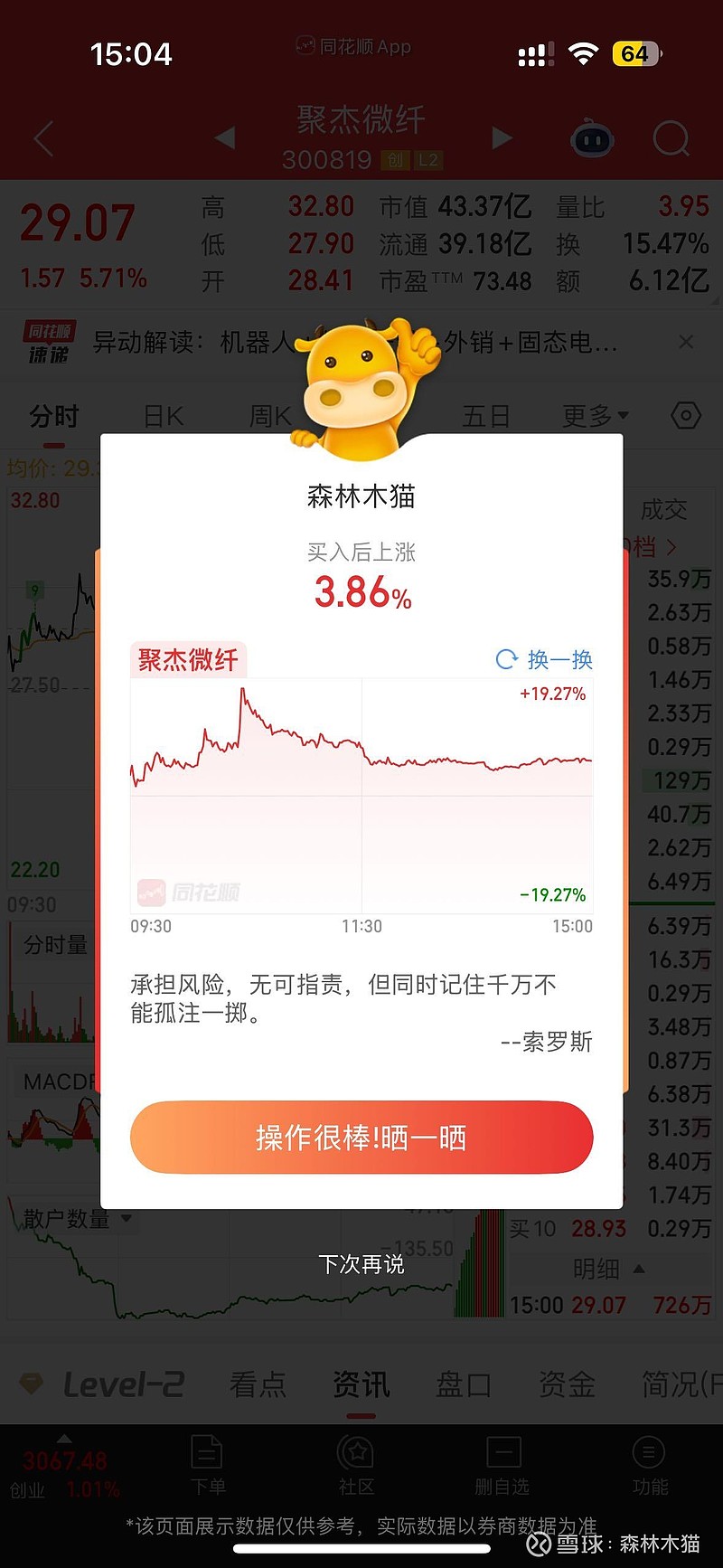Go back using the left arrow
Image resolution: width=723 pixels, height=1568 pixels.
pos(42,138)
